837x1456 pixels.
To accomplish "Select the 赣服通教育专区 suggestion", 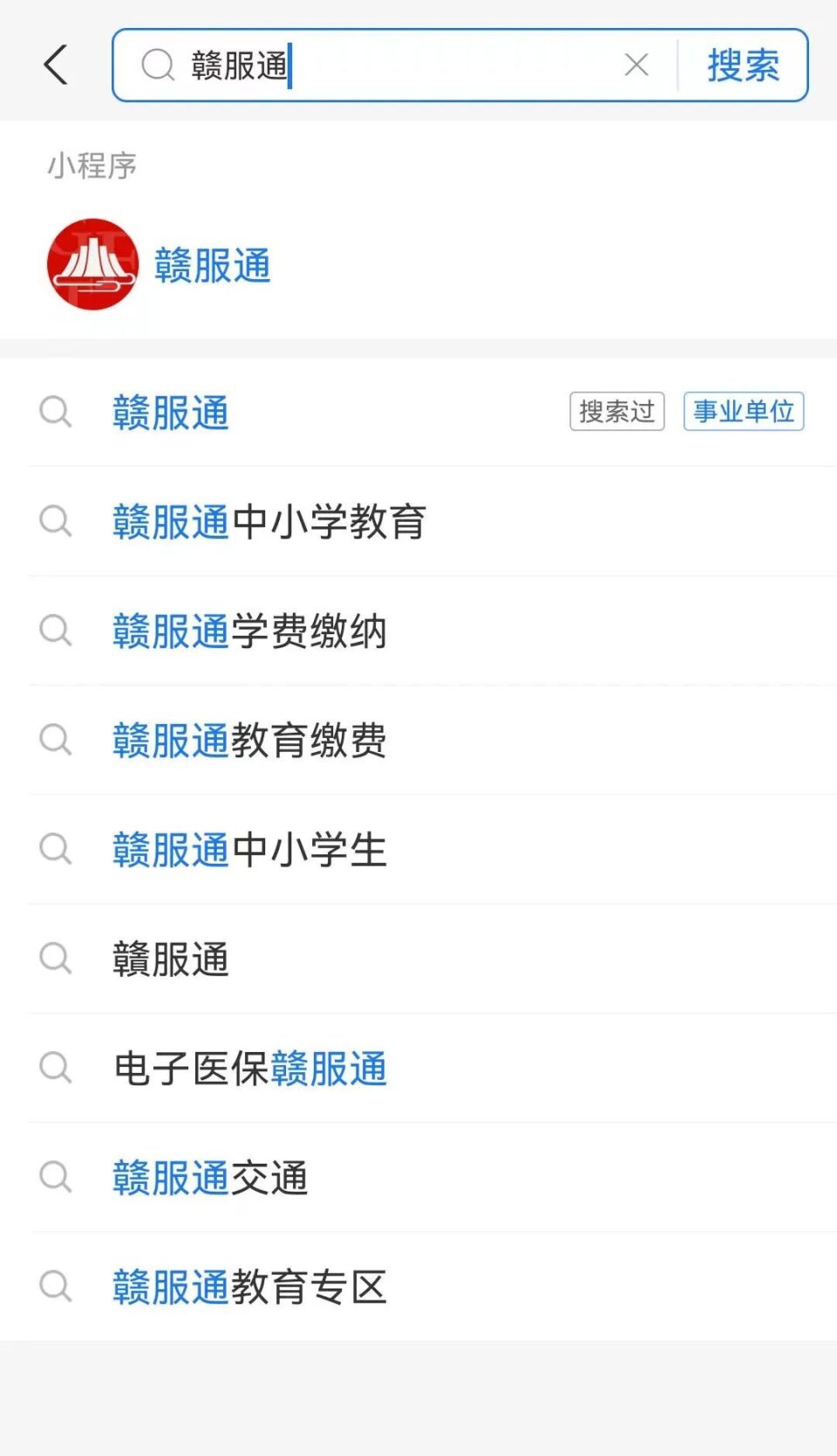I will point(250,1286).
